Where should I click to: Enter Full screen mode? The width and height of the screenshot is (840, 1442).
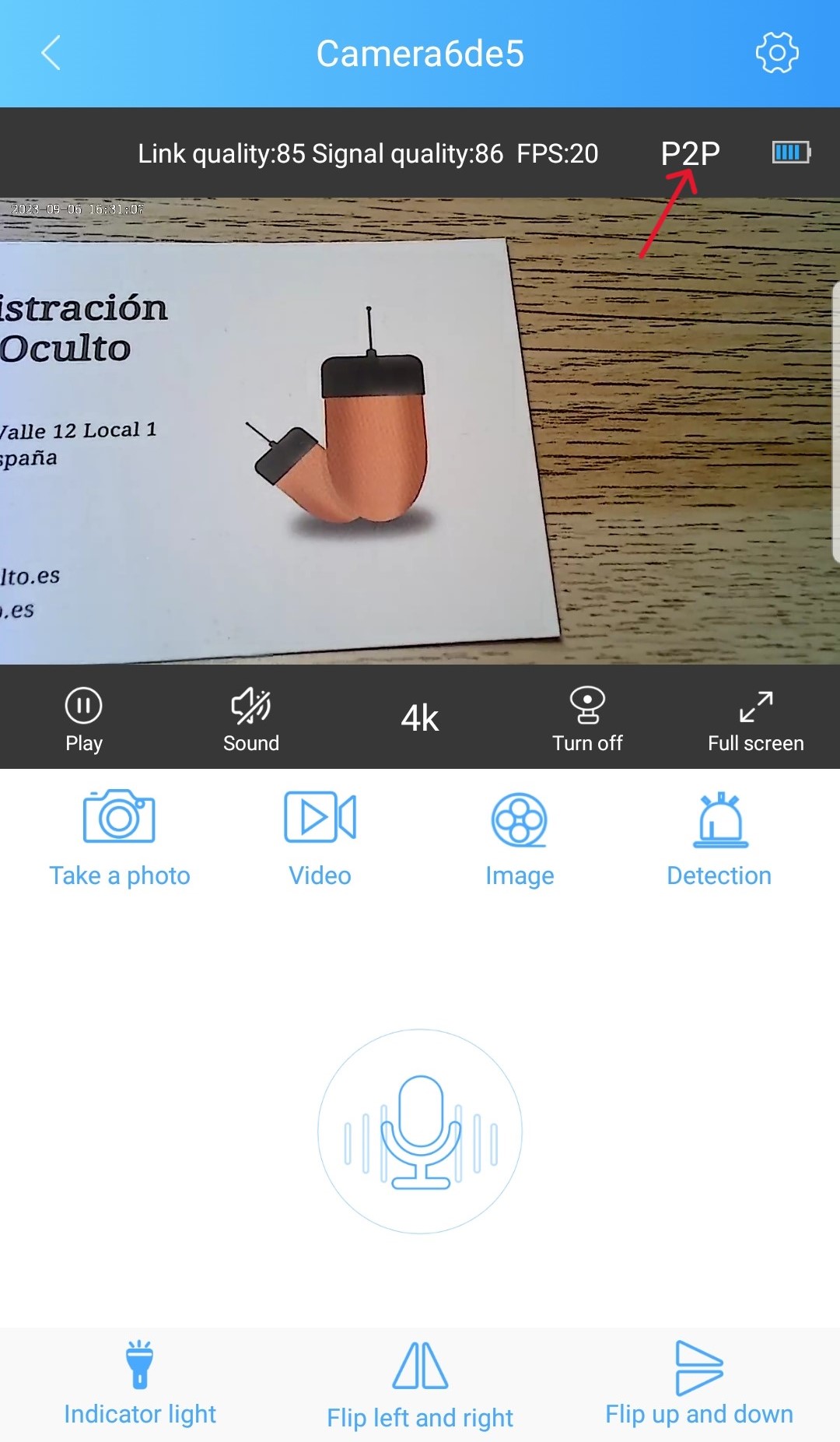755,718
